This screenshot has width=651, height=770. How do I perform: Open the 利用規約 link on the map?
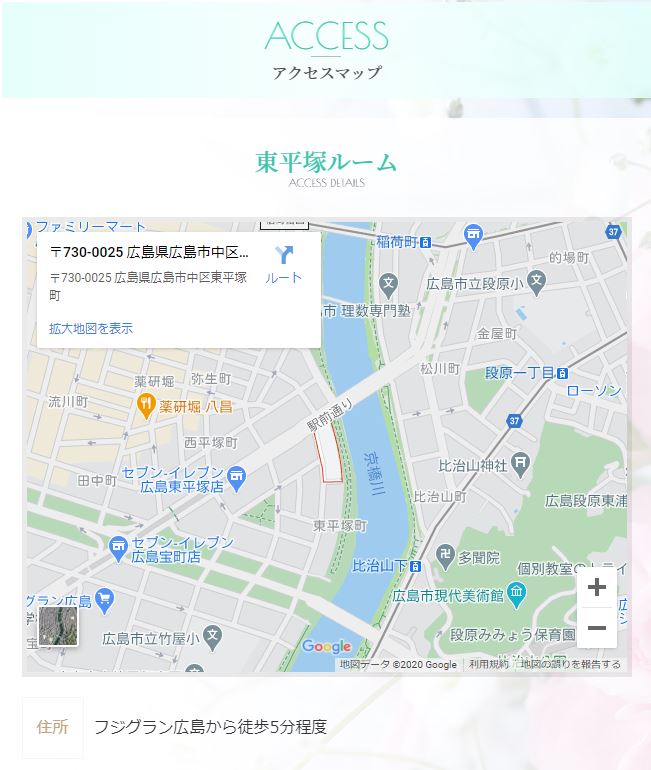488,664
